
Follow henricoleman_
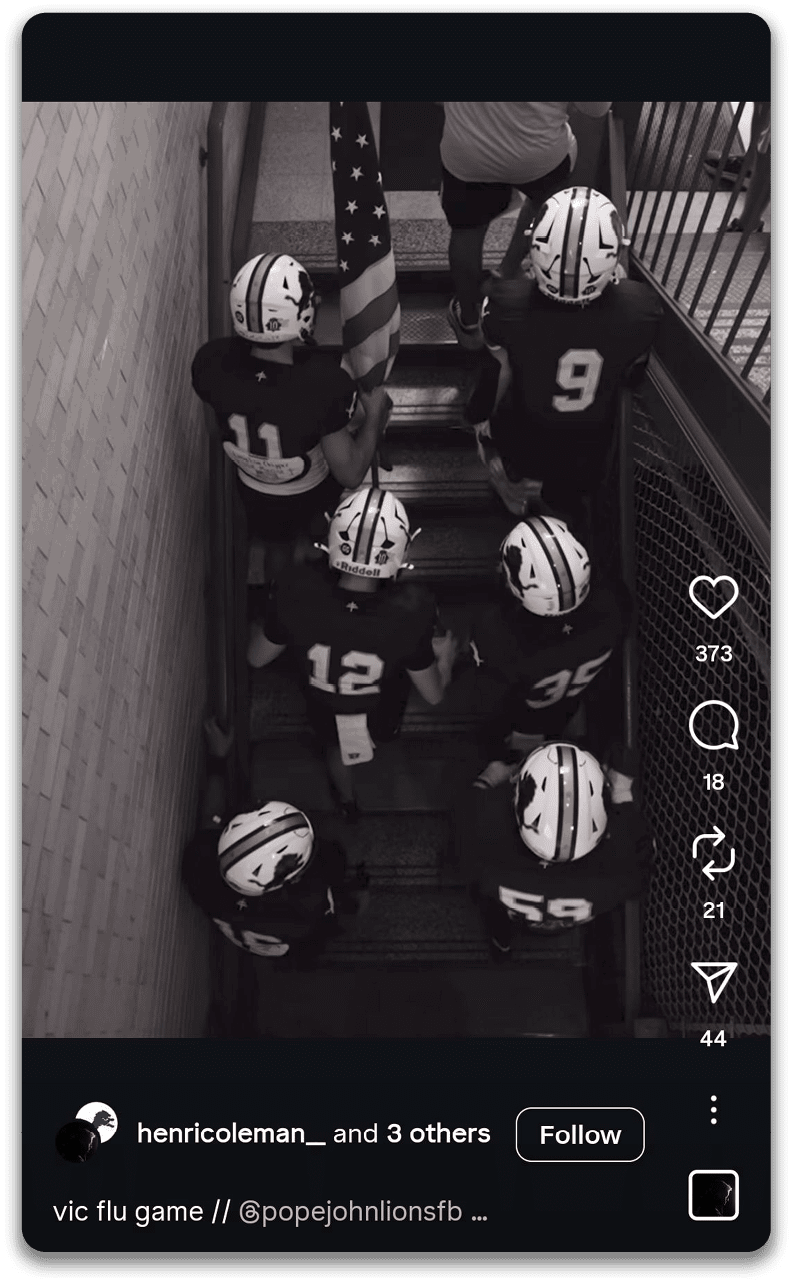point(580,1135)
